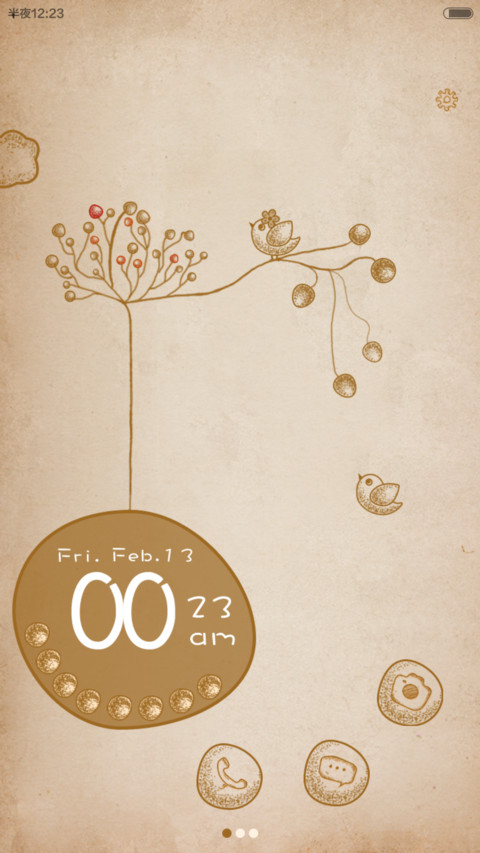
Task: Open the messages speech-bubble icon
Action: [336, 772]
